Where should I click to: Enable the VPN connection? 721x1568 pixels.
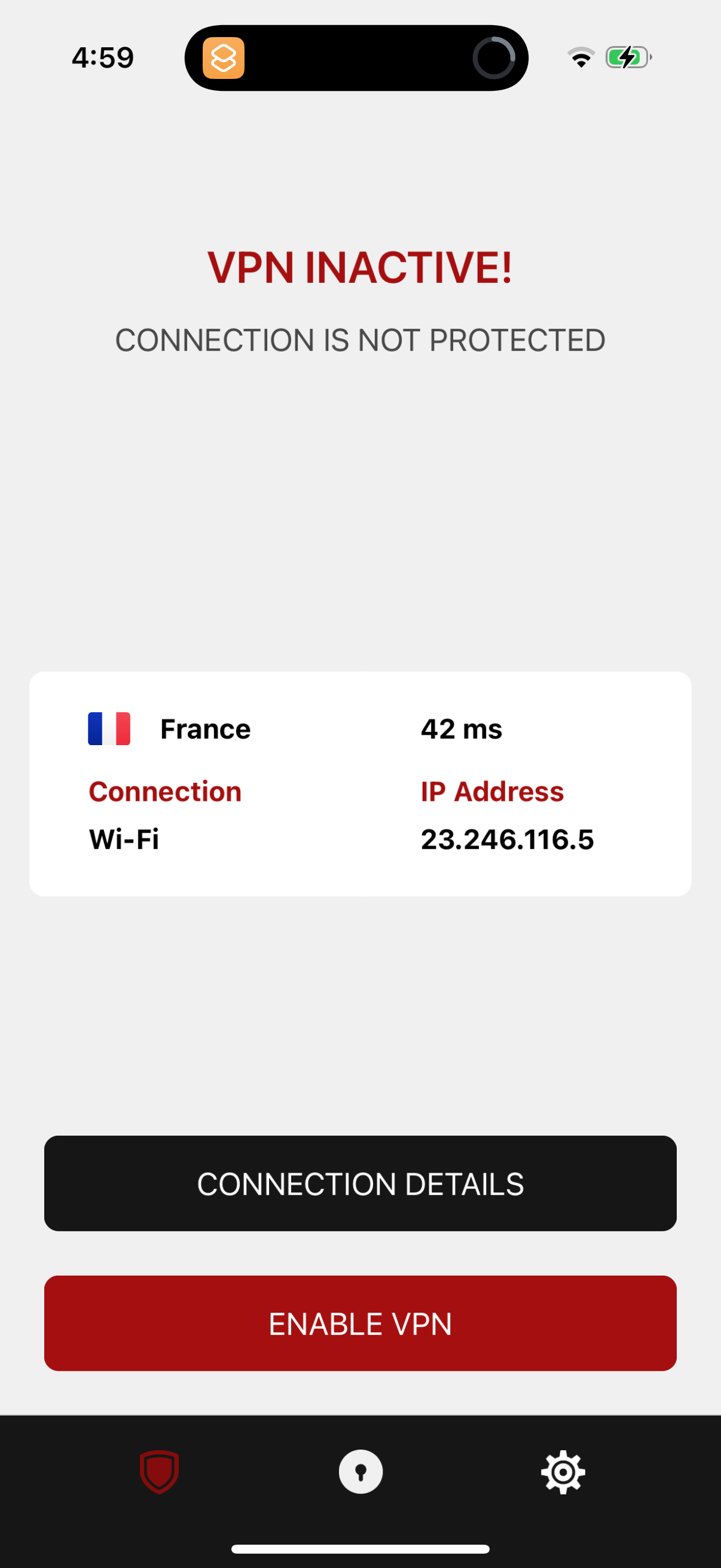tap(360, 1323)
